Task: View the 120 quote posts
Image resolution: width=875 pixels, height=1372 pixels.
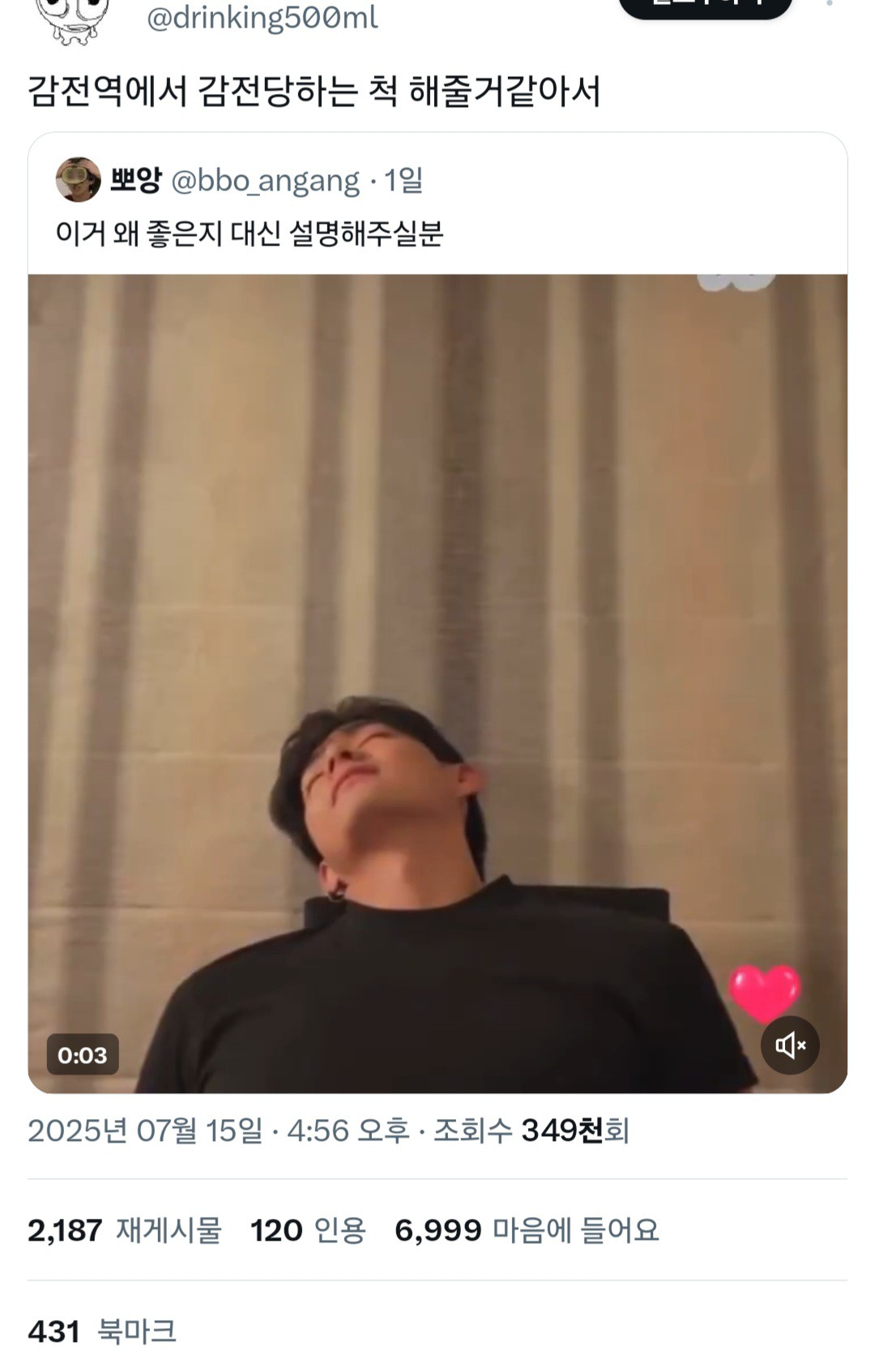Action: tap(308, 1230)
